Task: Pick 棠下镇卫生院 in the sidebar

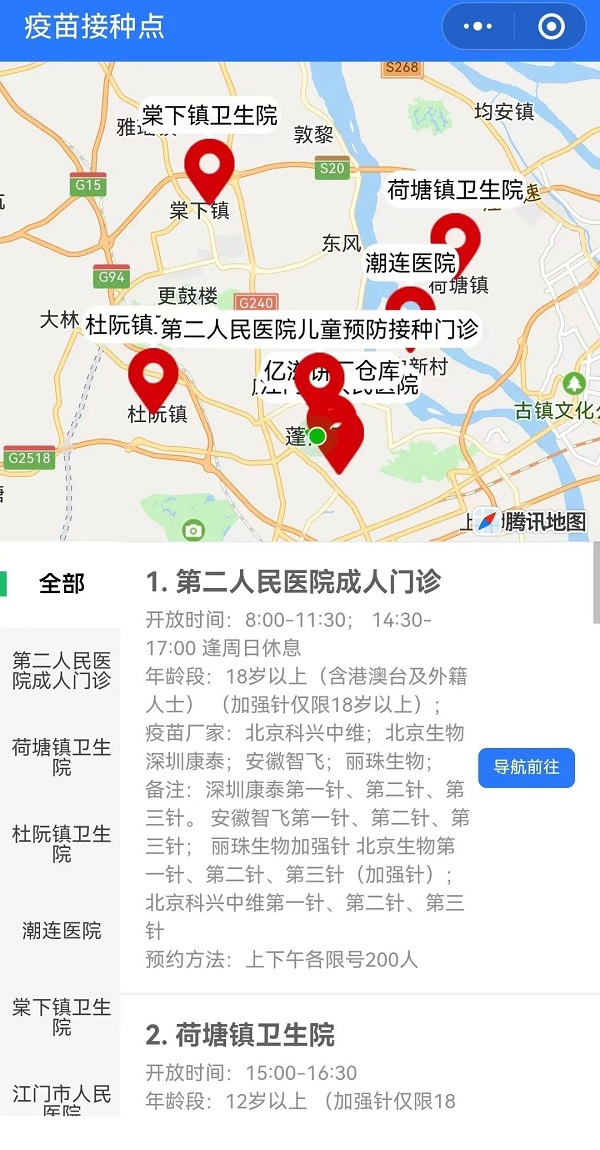Action: click(x=61, y=1017)
